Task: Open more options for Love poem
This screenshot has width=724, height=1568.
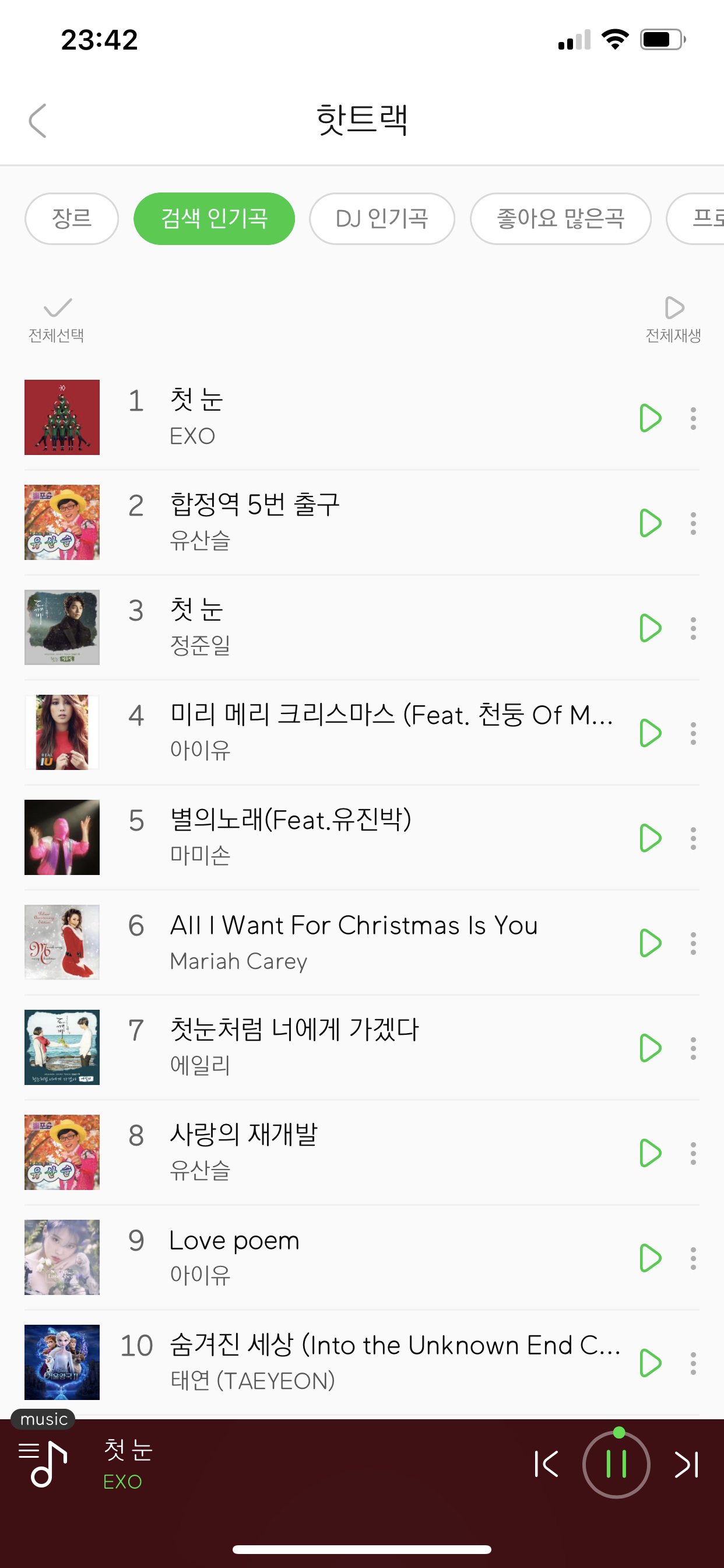Action: point(693,1258)
